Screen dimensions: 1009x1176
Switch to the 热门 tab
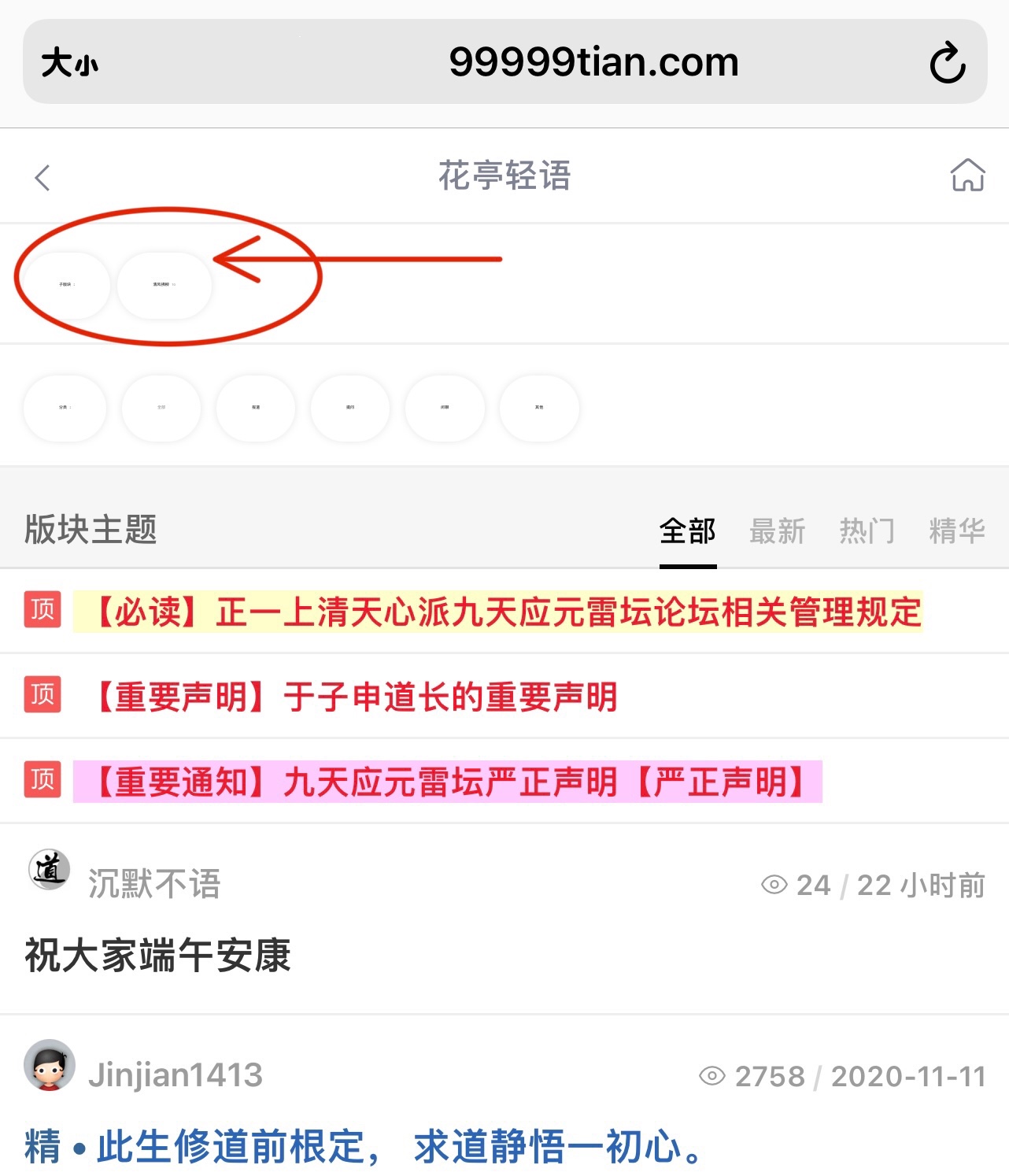(867, 531)
